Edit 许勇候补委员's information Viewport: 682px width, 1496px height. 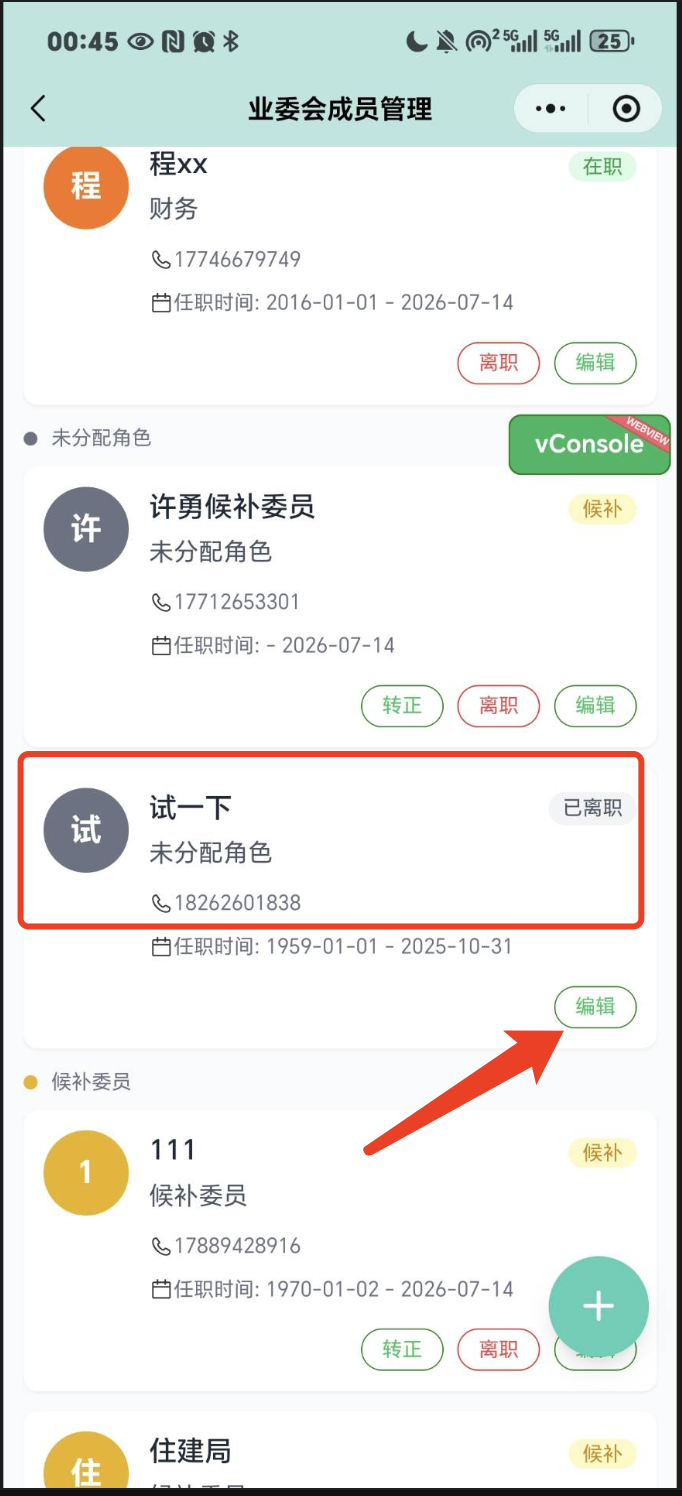tap(595, 706)
